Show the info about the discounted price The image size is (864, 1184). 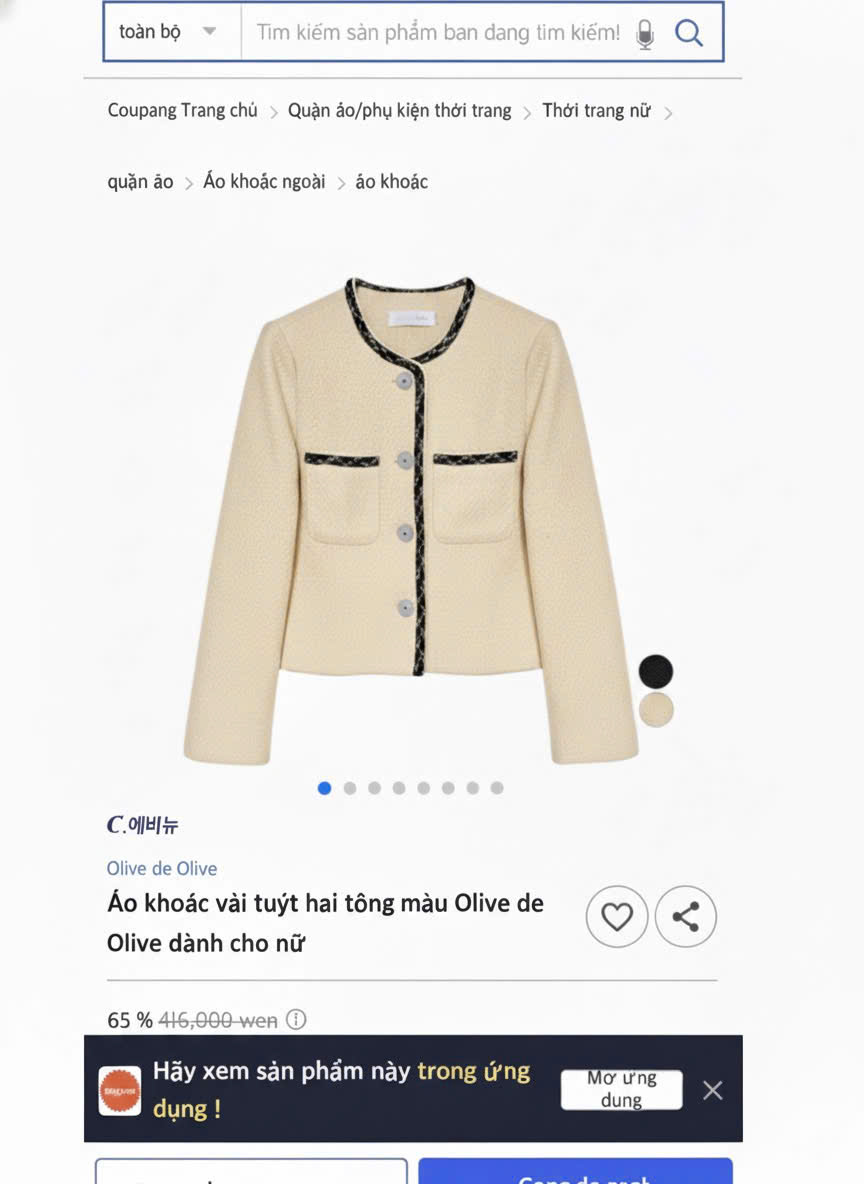click(x=296, y=1020)
